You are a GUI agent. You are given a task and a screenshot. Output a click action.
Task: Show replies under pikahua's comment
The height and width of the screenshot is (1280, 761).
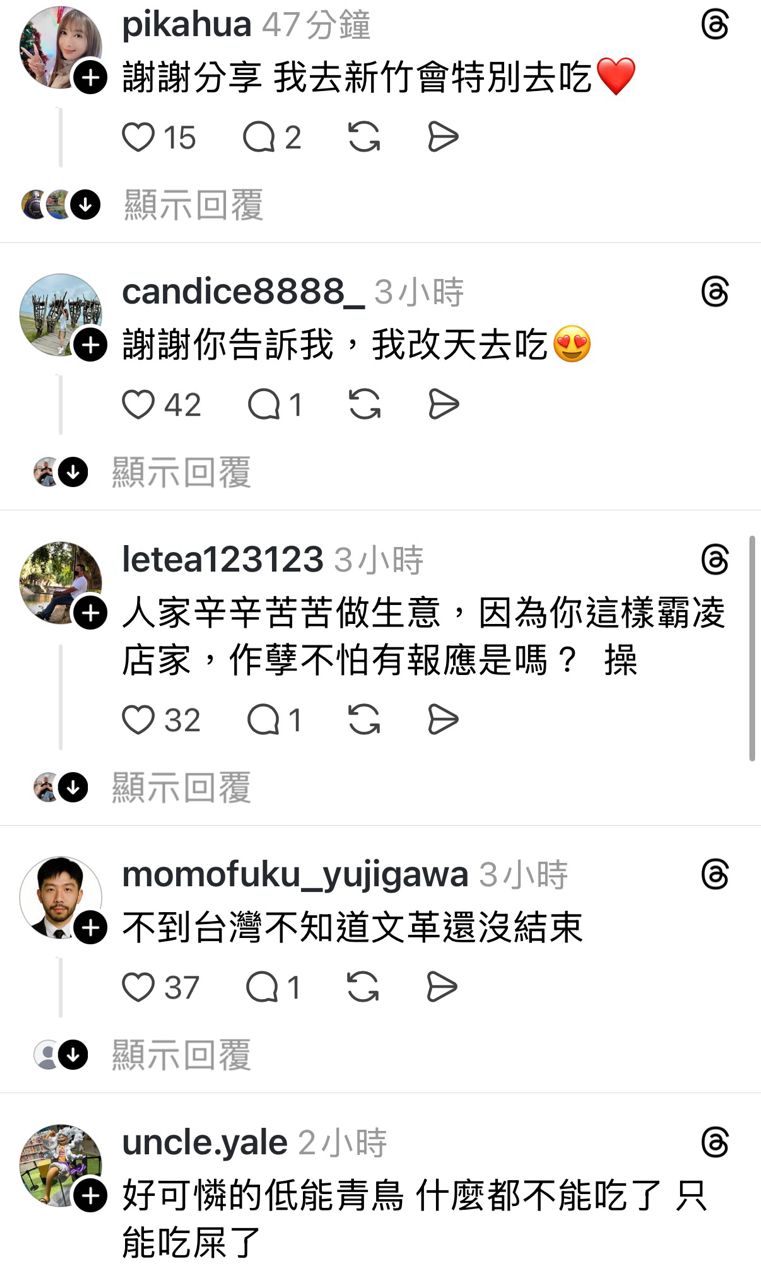(193, 205)
